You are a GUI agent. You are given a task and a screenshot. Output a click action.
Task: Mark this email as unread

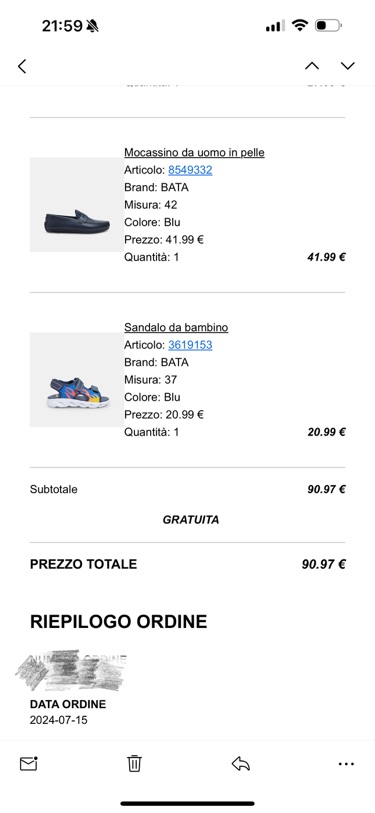29,764
